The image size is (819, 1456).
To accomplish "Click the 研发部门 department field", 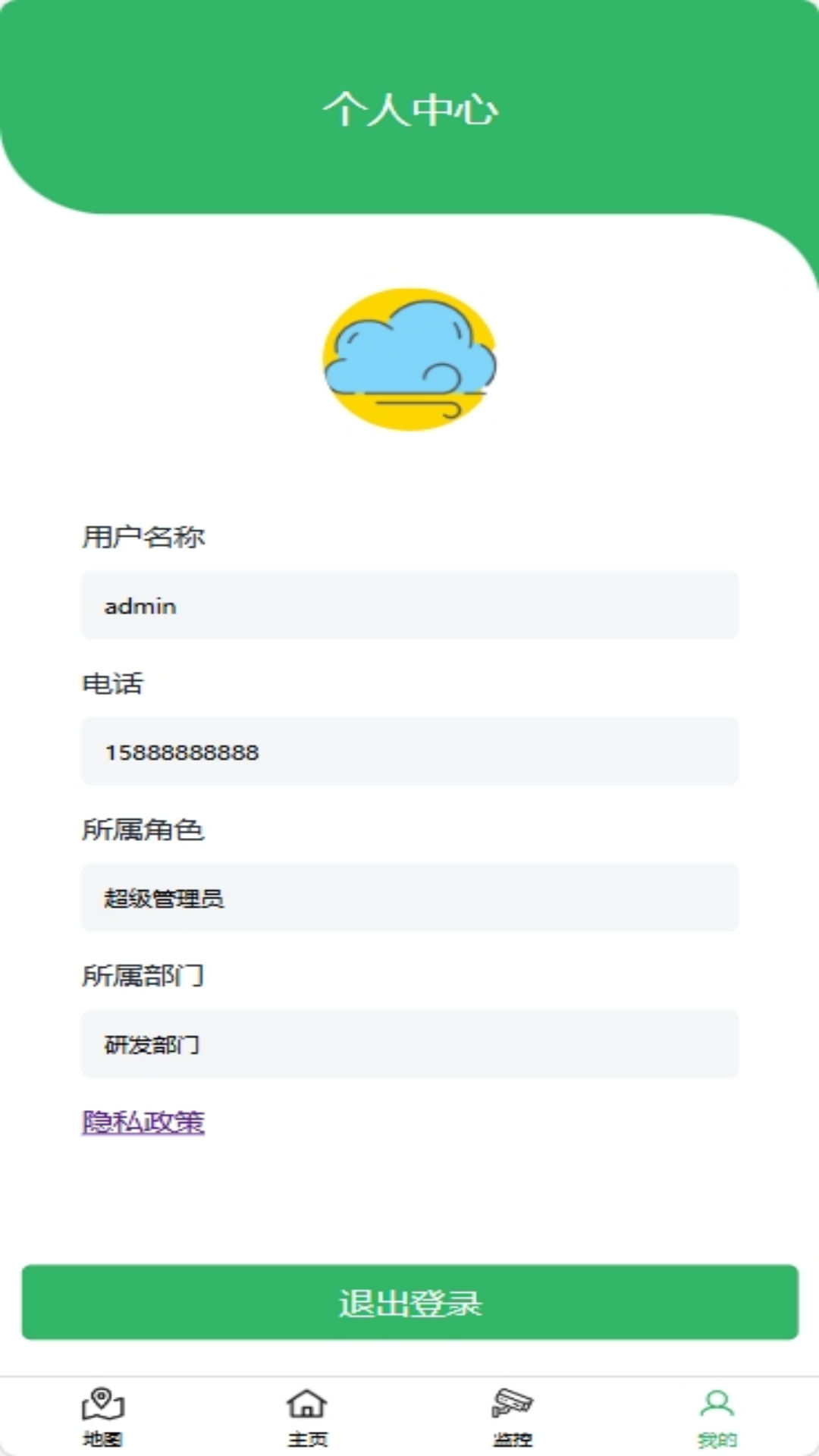I will click(x=409, y=1044).
